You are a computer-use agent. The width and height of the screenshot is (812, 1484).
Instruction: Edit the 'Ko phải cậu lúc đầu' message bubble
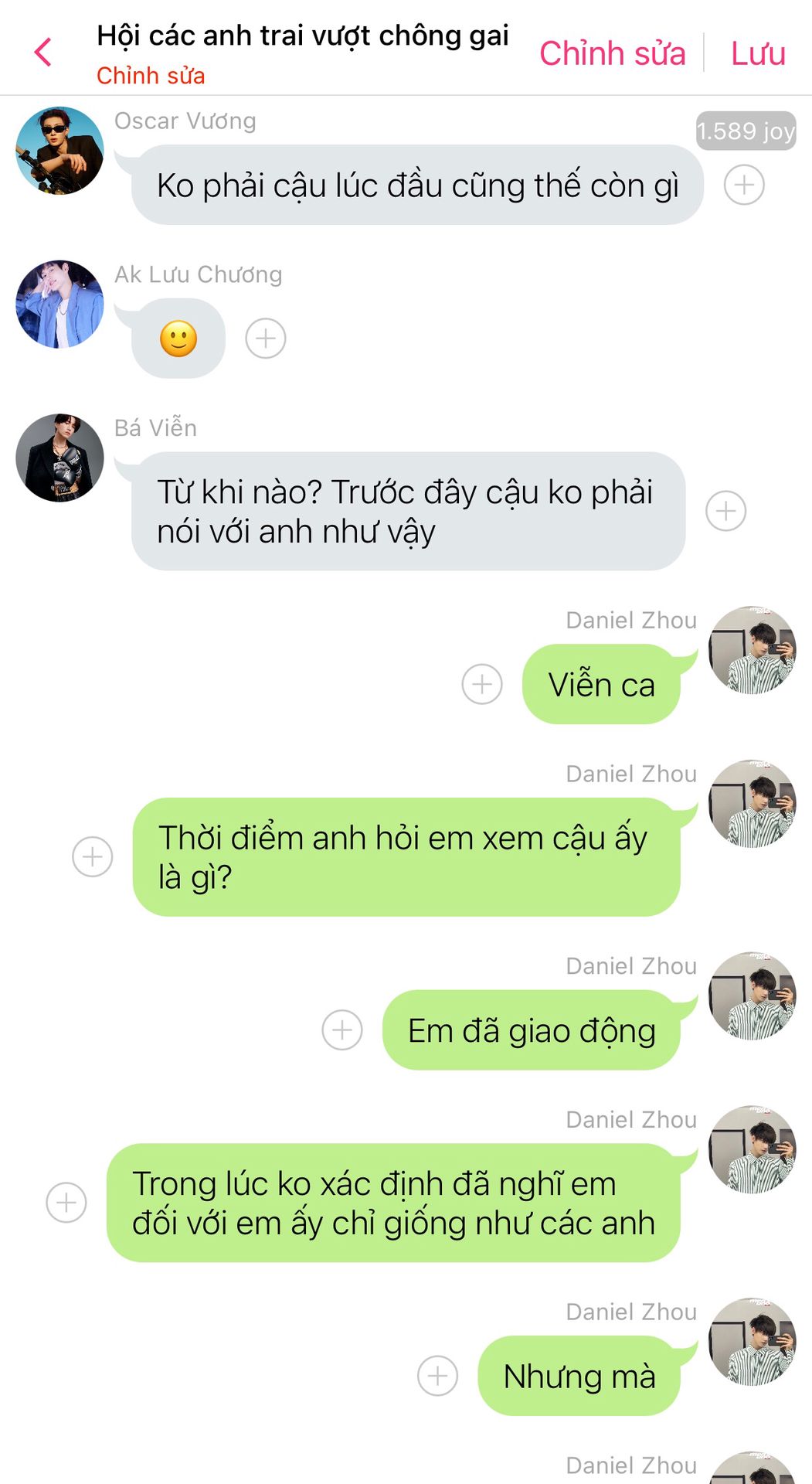[x=417, y=185]
